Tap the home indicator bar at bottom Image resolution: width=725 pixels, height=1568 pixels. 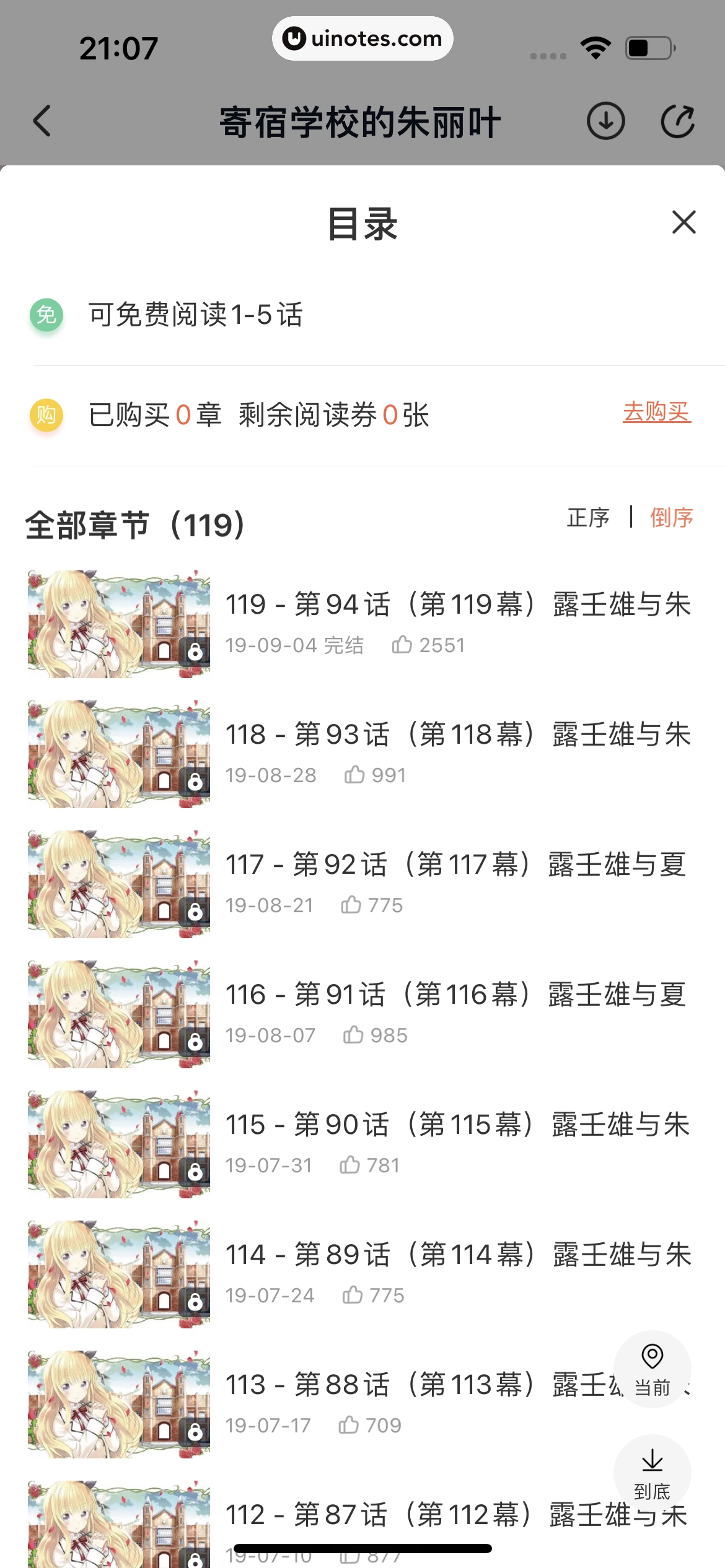[x=362, y=1548]
